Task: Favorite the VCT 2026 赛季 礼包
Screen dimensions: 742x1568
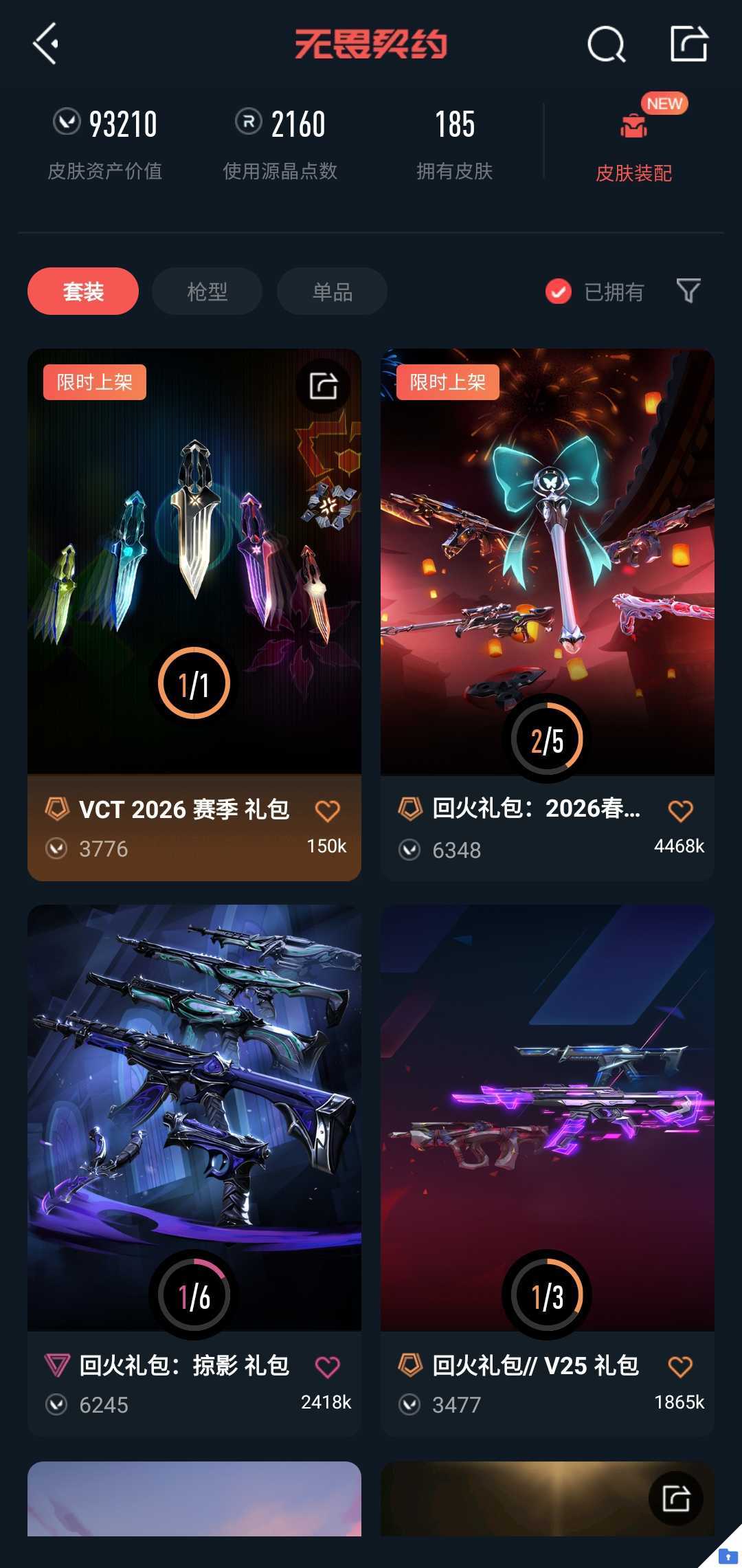Action: coord(328,811)
